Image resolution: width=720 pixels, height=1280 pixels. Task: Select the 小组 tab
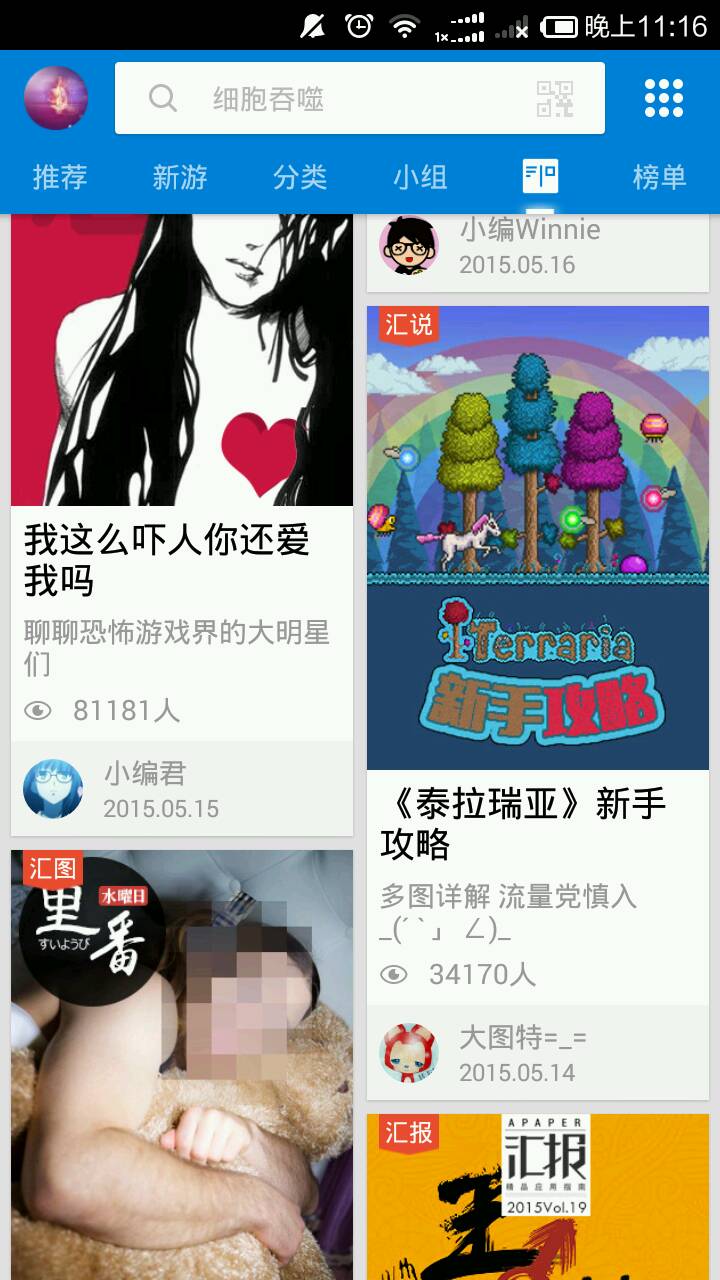420,178
